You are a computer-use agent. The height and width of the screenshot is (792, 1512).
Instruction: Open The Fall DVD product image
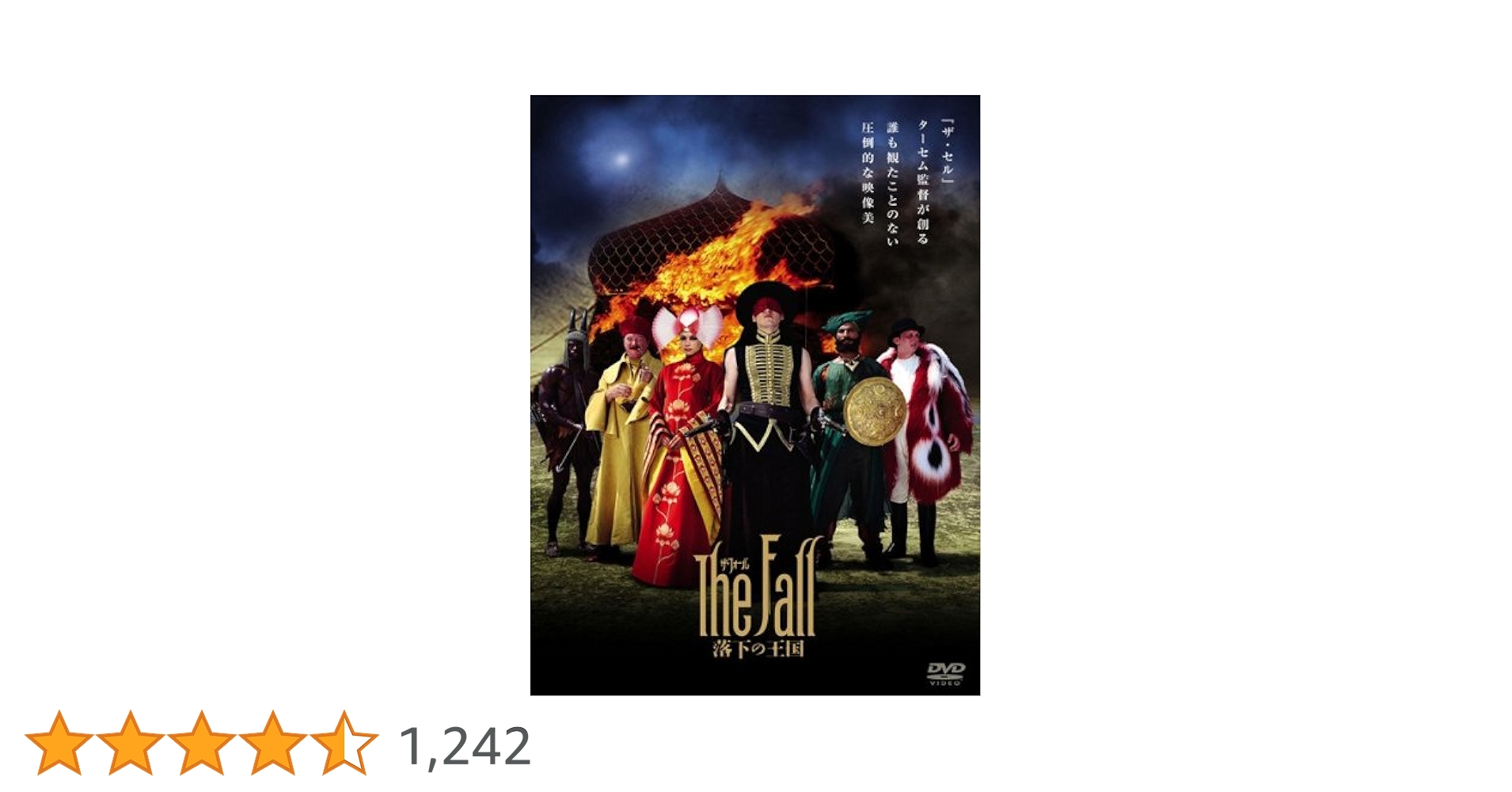(x=754, y=395)
